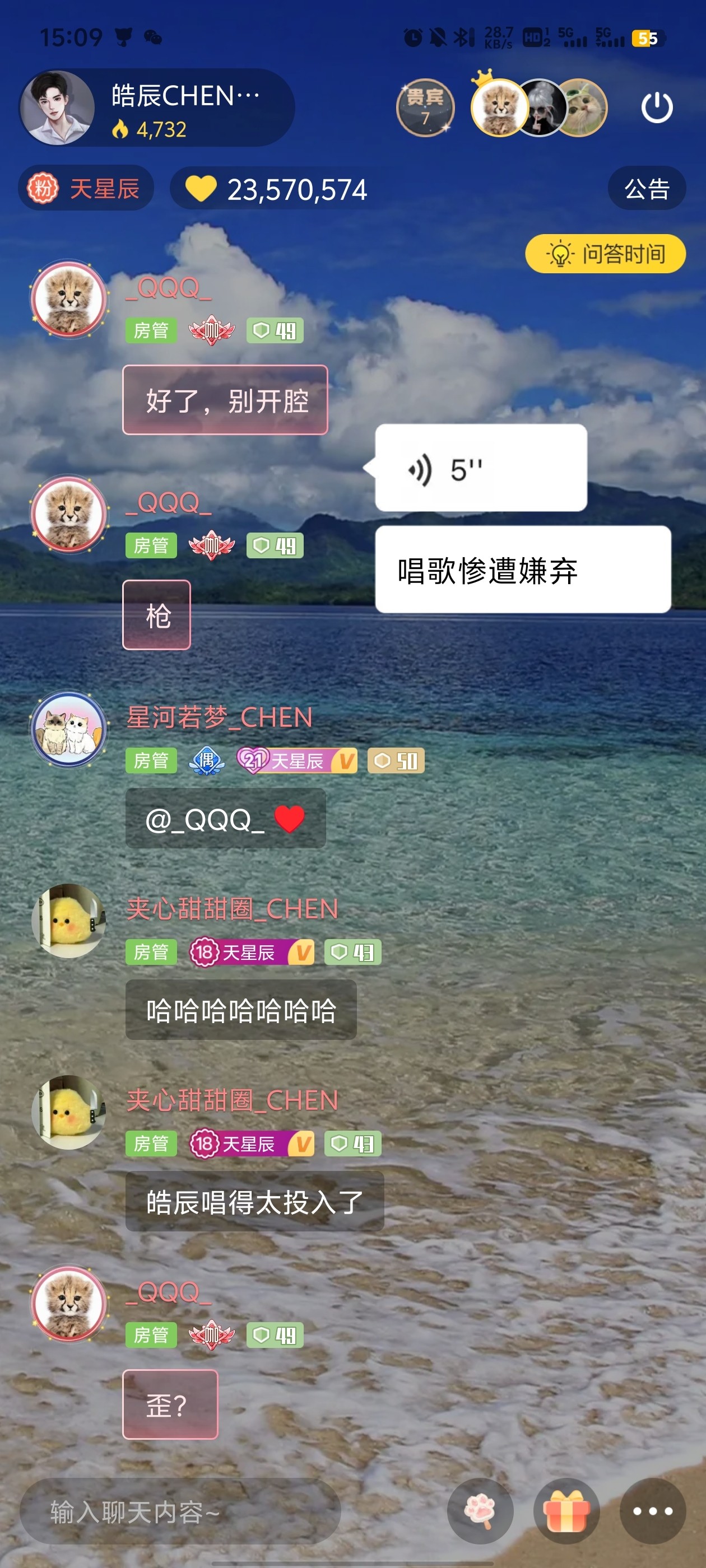This screenshot has width=706, height=1568.
Task: Open the three-dot more menu
Action: [x=652, y=1511]
